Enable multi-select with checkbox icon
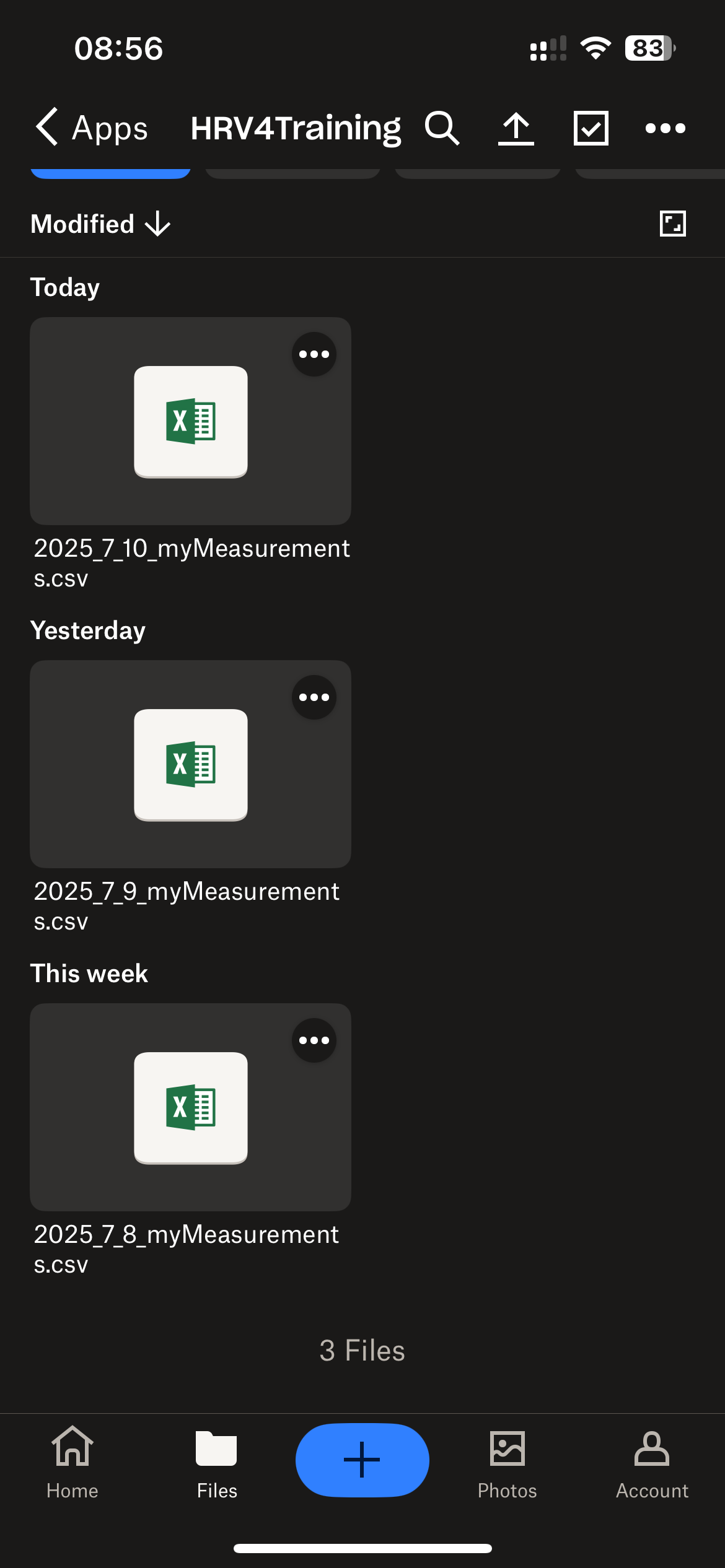The width and height of the screenshot is (725, 1568). pyautogui.click(x=591, y=128)
